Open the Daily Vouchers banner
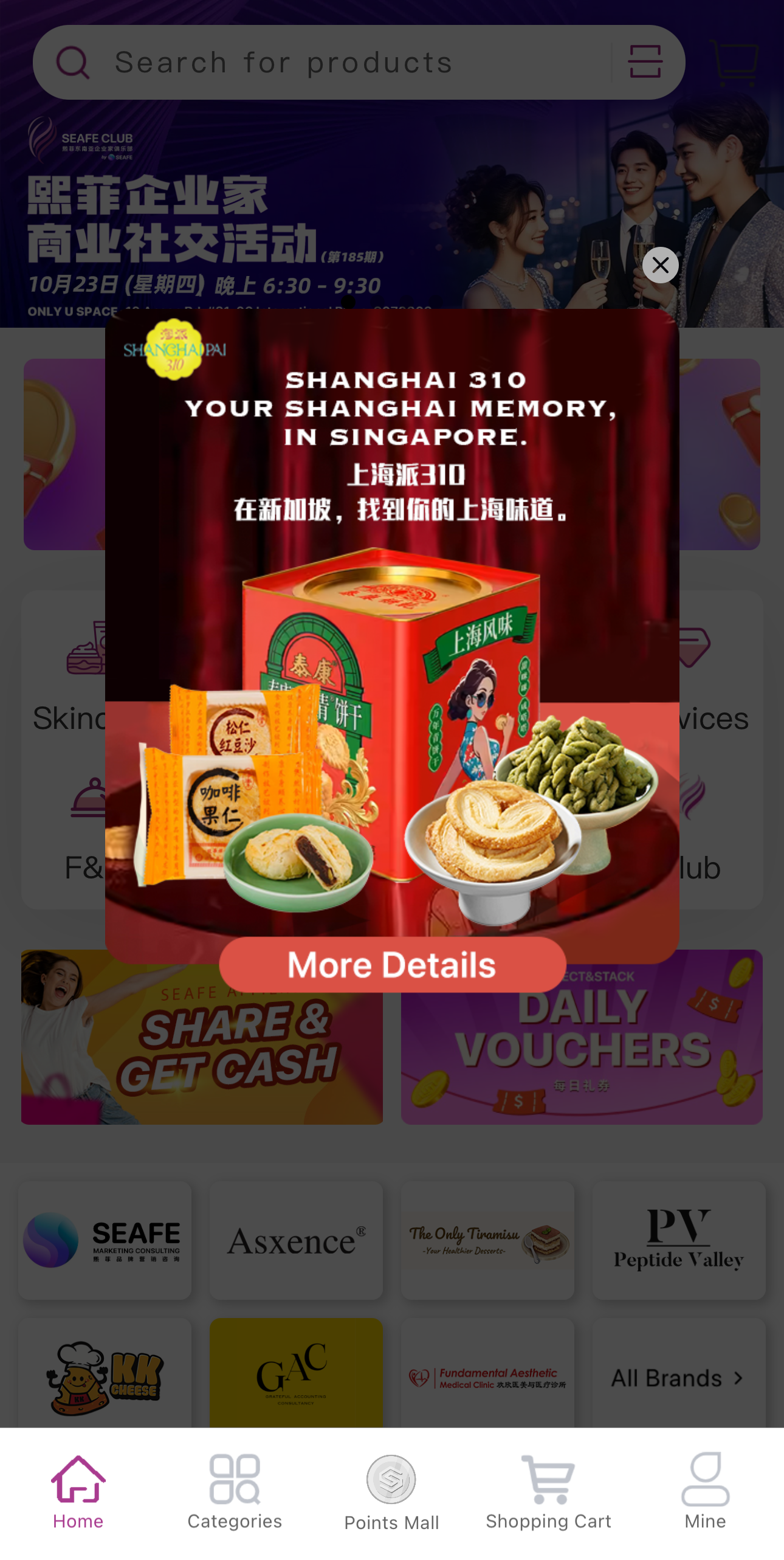This screenshot has width=784, height=1560. point(582,1058)
